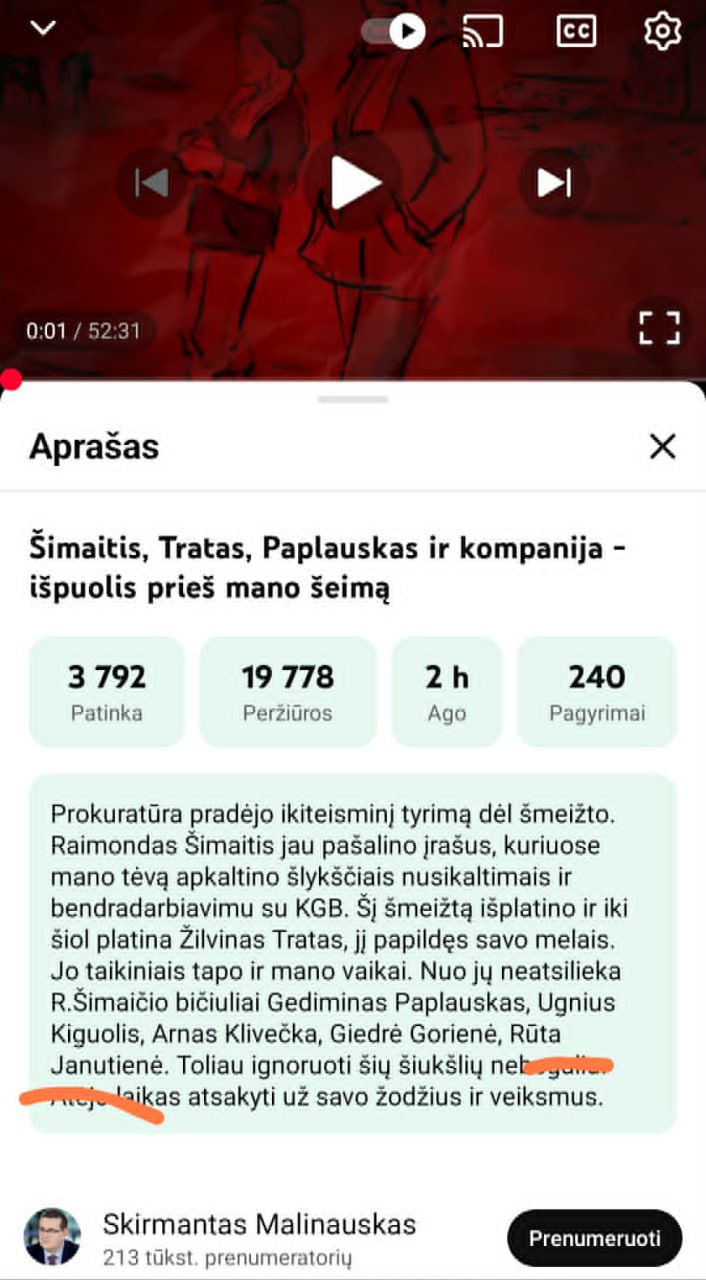Enter fullscreen mode
706x1280 pixels.
pos(659,328)
